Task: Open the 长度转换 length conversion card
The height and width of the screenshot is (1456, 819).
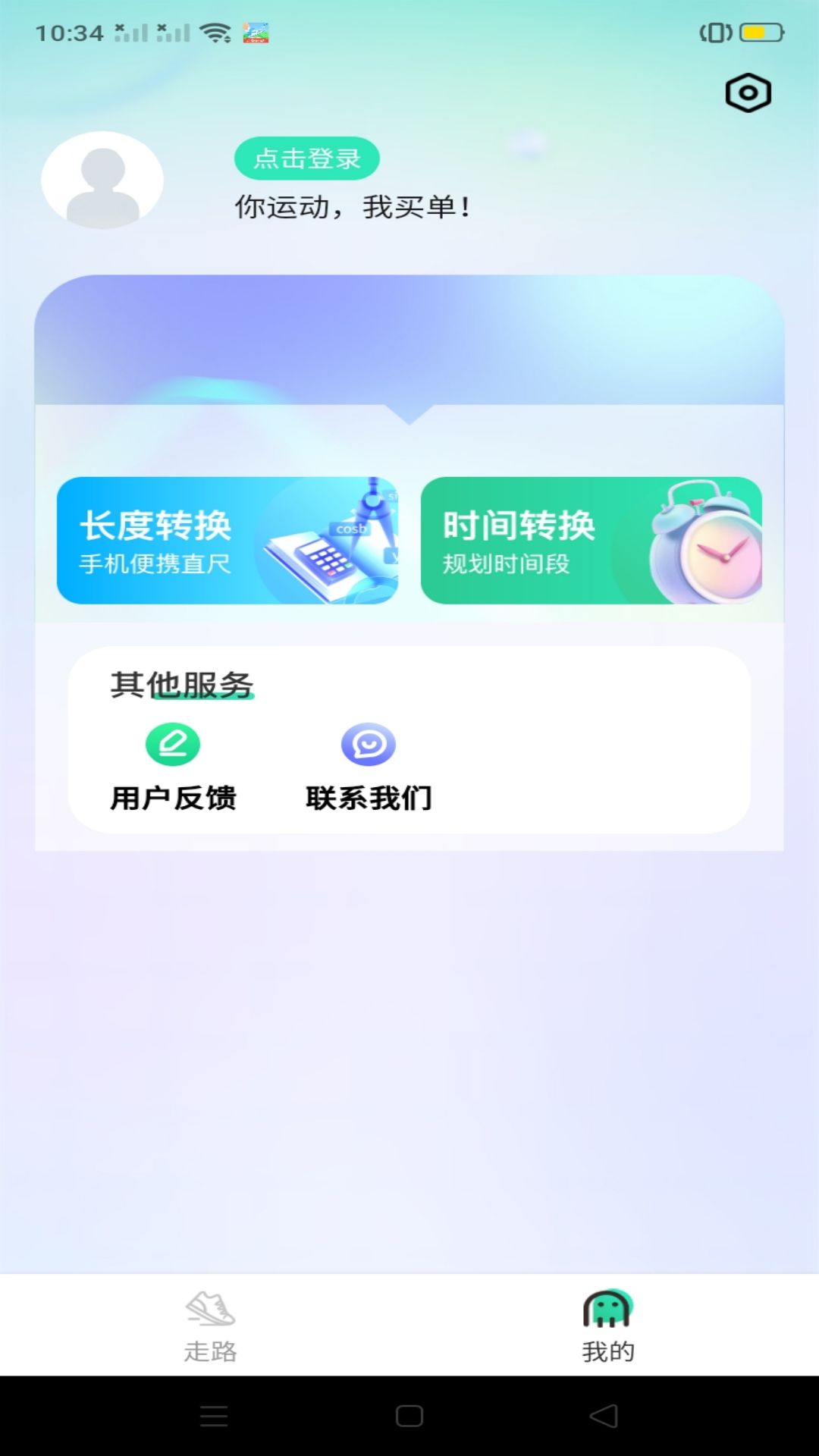Action: (227, 540)
